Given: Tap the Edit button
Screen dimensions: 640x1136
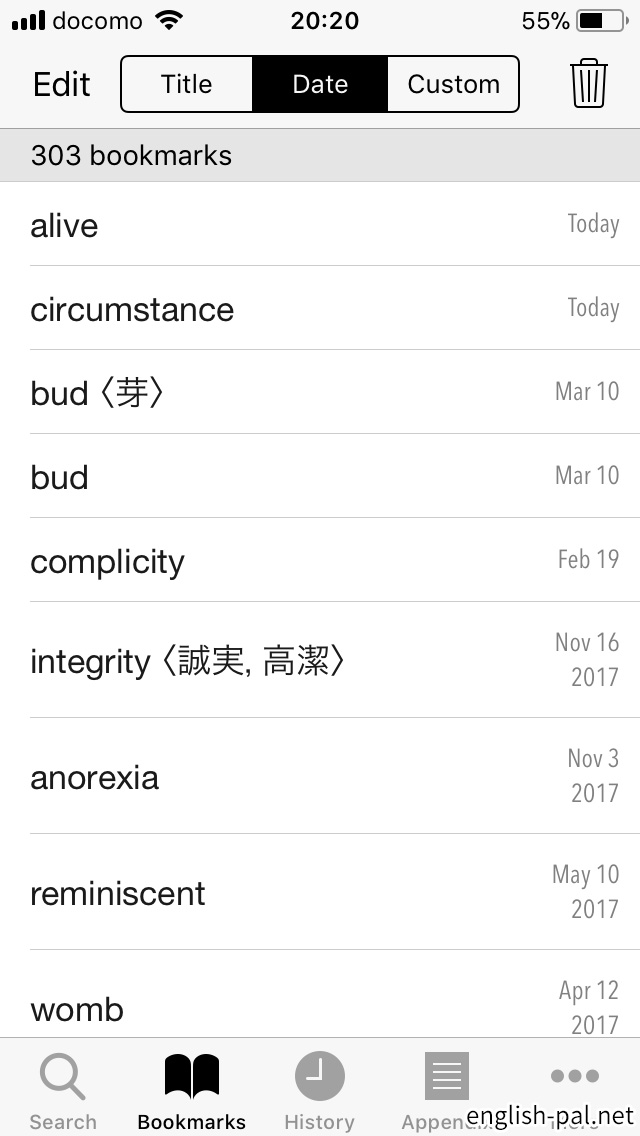Looking at the screenshot, I should (x=62, y=84).
